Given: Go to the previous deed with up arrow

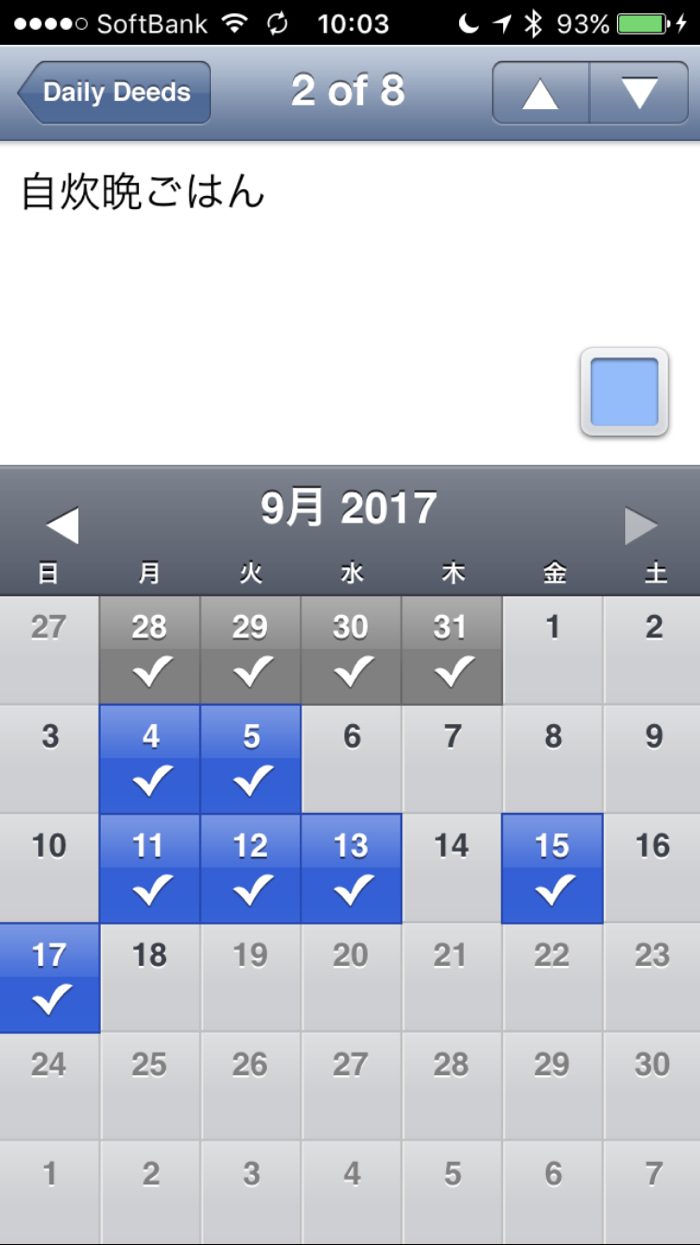Looking at the screenshot, I should coord(540,92).
